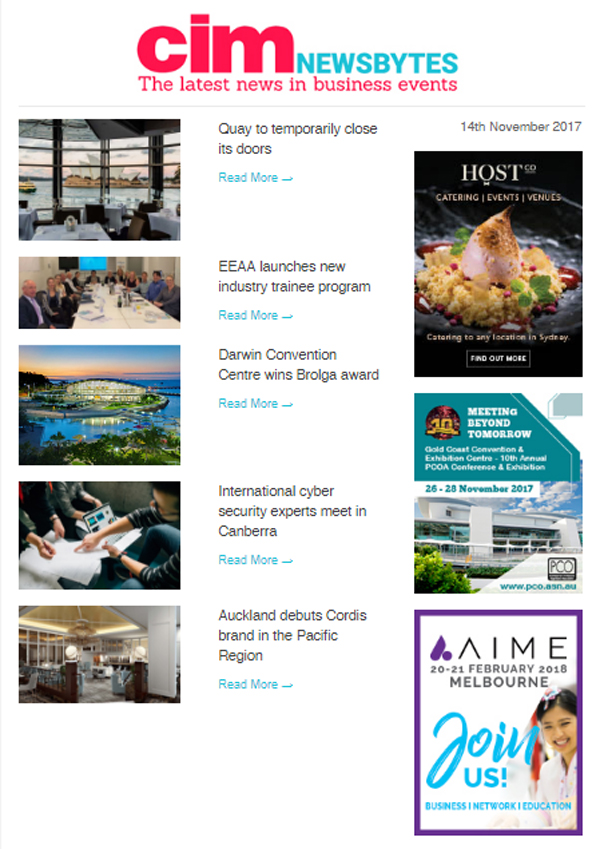View the Darwin Convention Centre image
The height and width of the screenshot is (849, 600).
coord(99,405)
